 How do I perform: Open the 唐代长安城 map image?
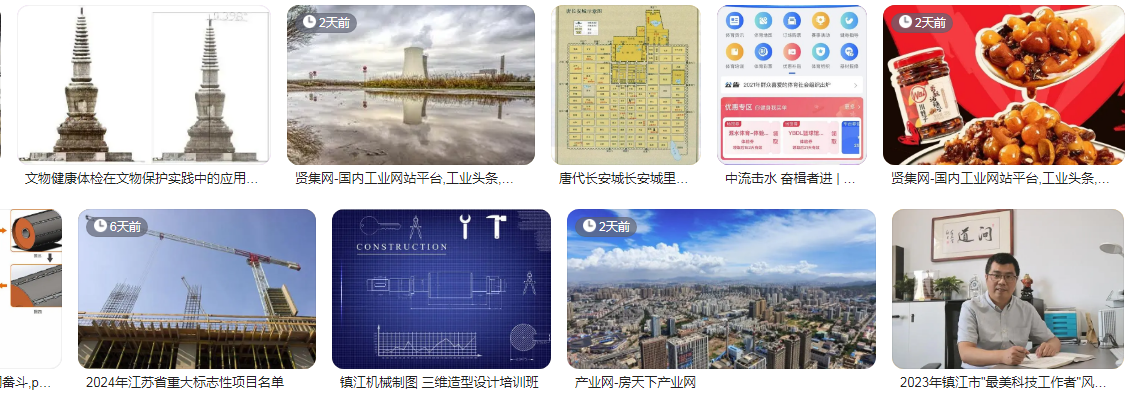pos(625,85)
